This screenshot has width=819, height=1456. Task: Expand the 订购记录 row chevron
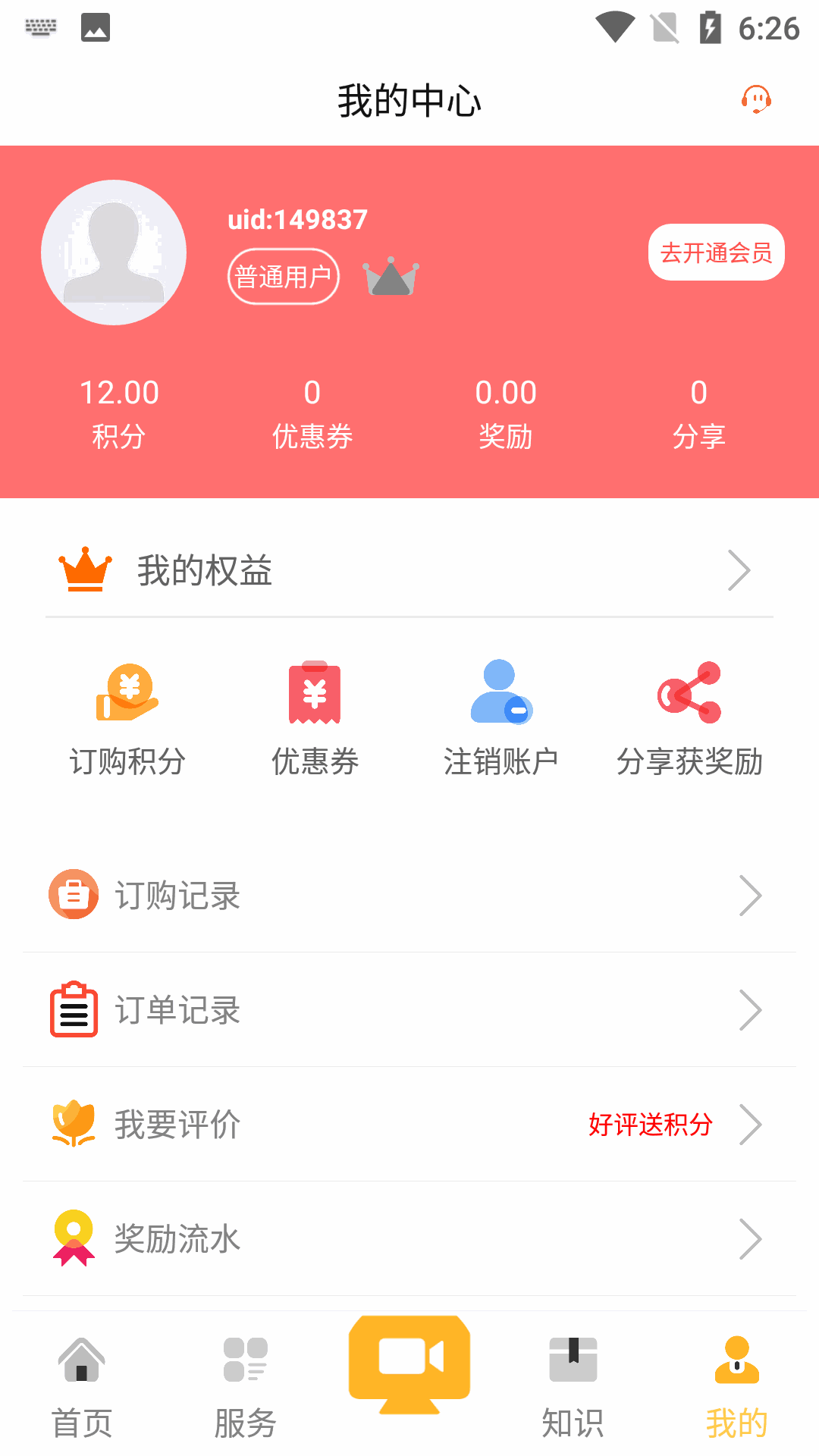750,895
